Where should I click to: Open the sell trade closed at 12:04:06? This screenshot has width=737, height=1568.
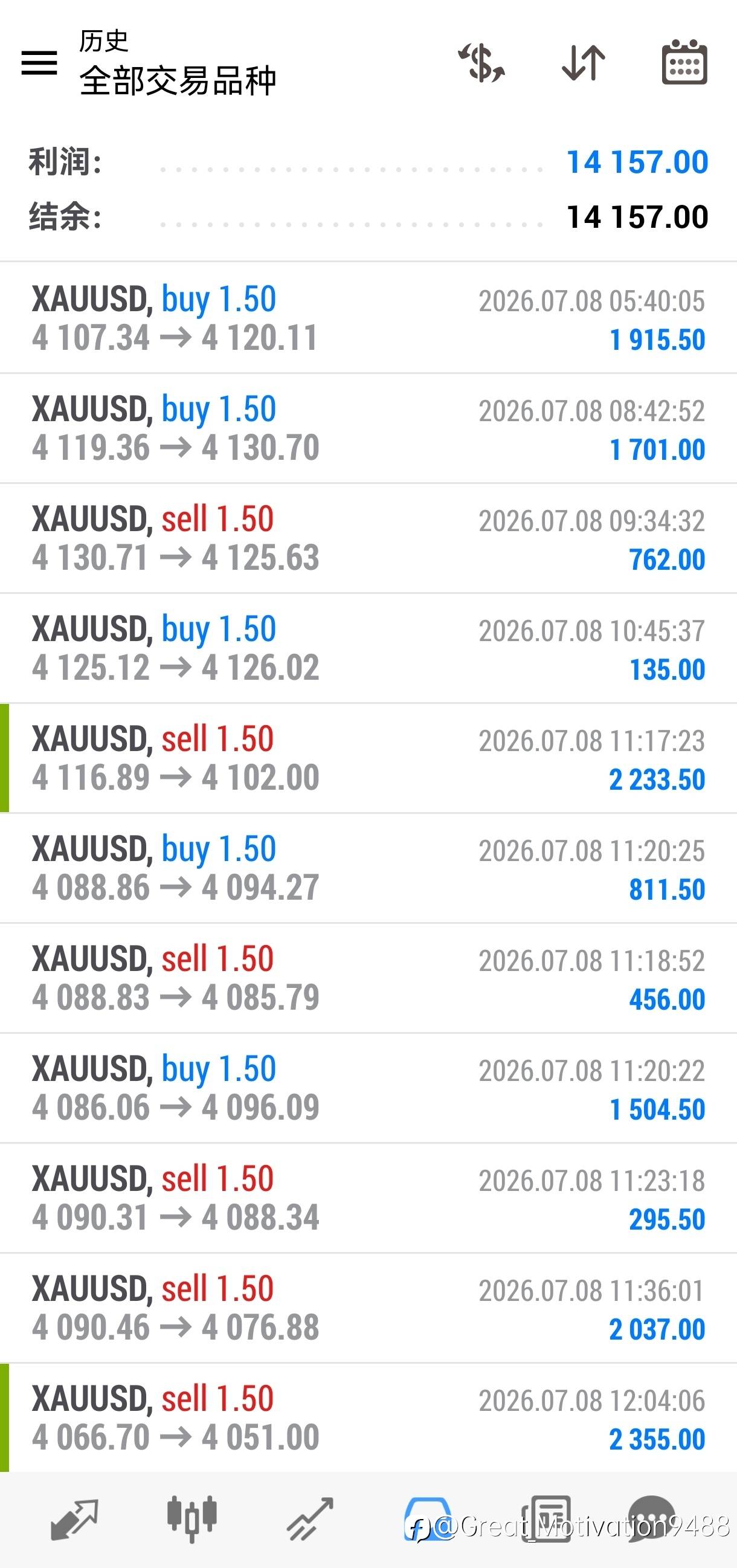point(368,1418)
